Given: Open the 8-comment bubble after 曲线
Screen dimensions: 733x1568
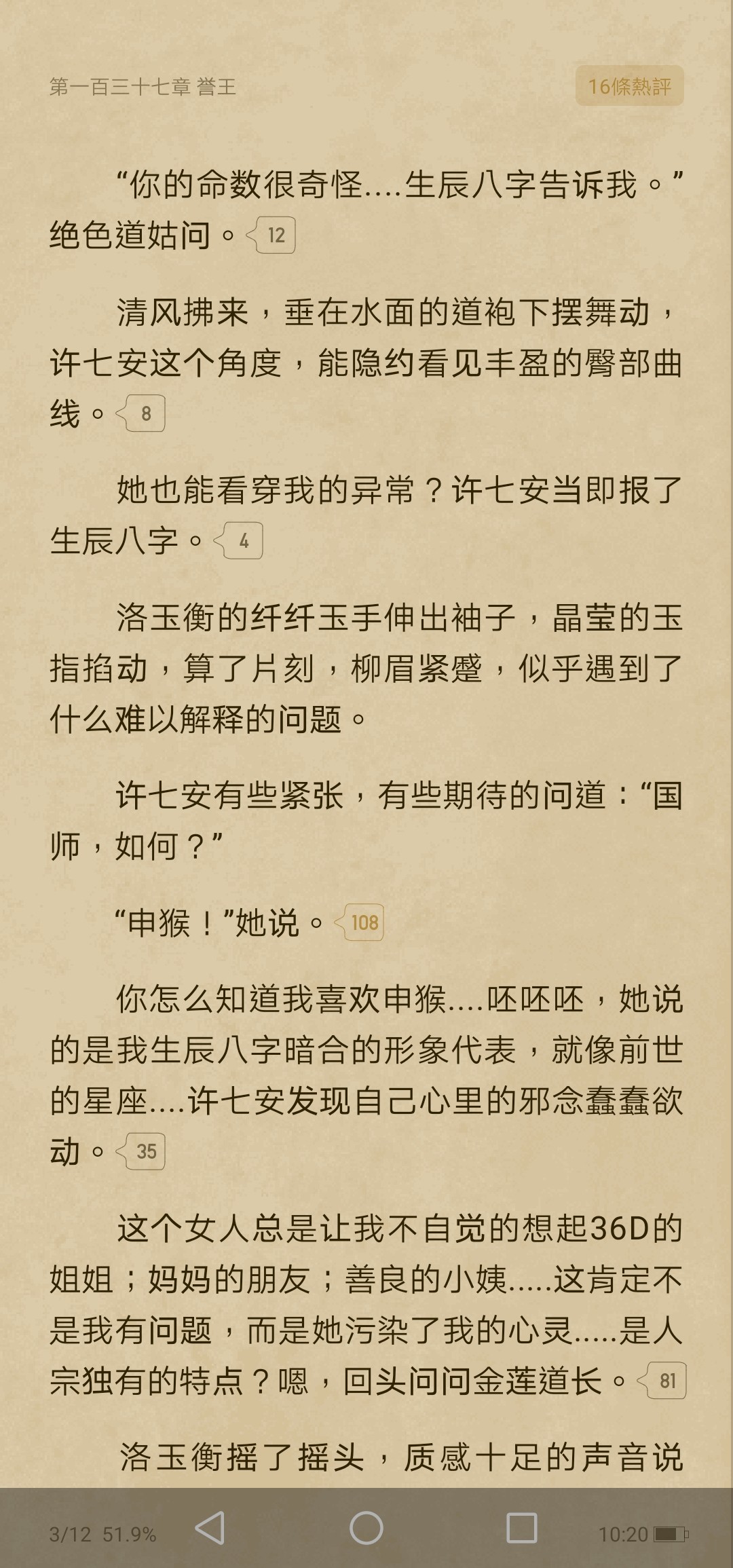Looking at the screenshot, I should click(x=144, y=413).
